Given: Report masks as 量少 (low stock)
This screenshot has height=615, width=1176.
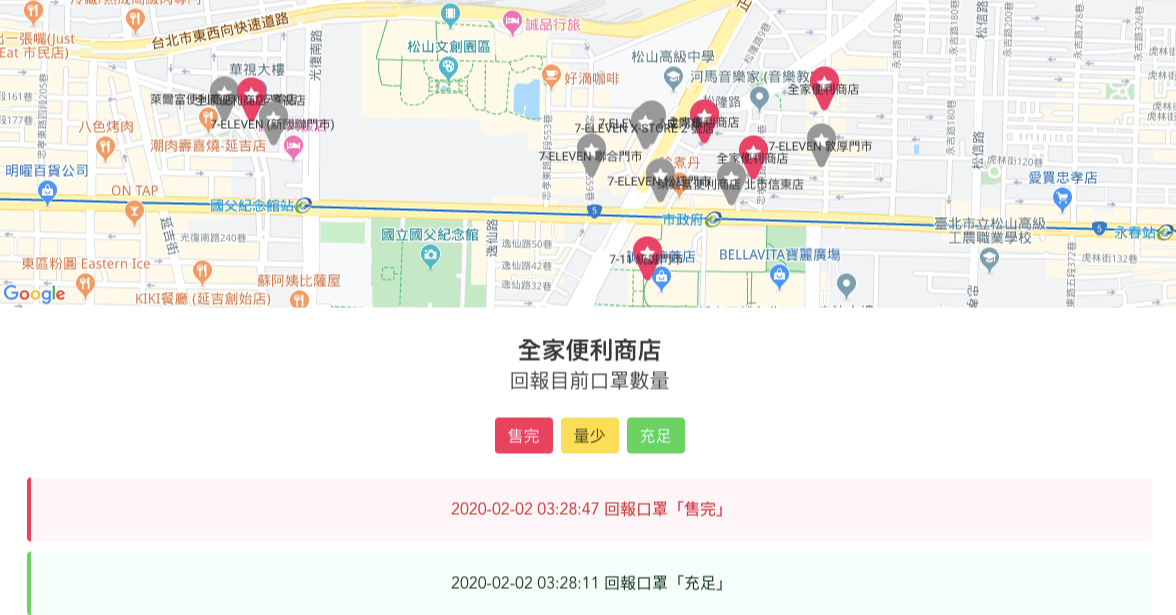Looking at the screenshot, I should point(590,436).
